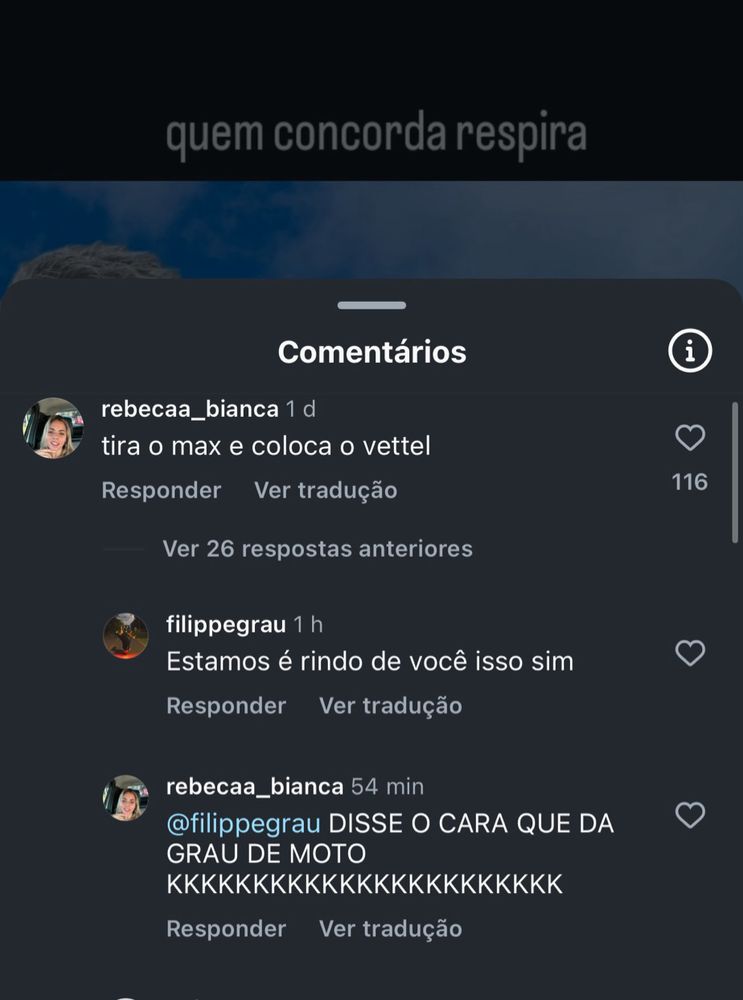Like the 'DISSE O CARA' reply
Image resolution: width=743 pixels, height=1000 pixels.
coord(690,815)
